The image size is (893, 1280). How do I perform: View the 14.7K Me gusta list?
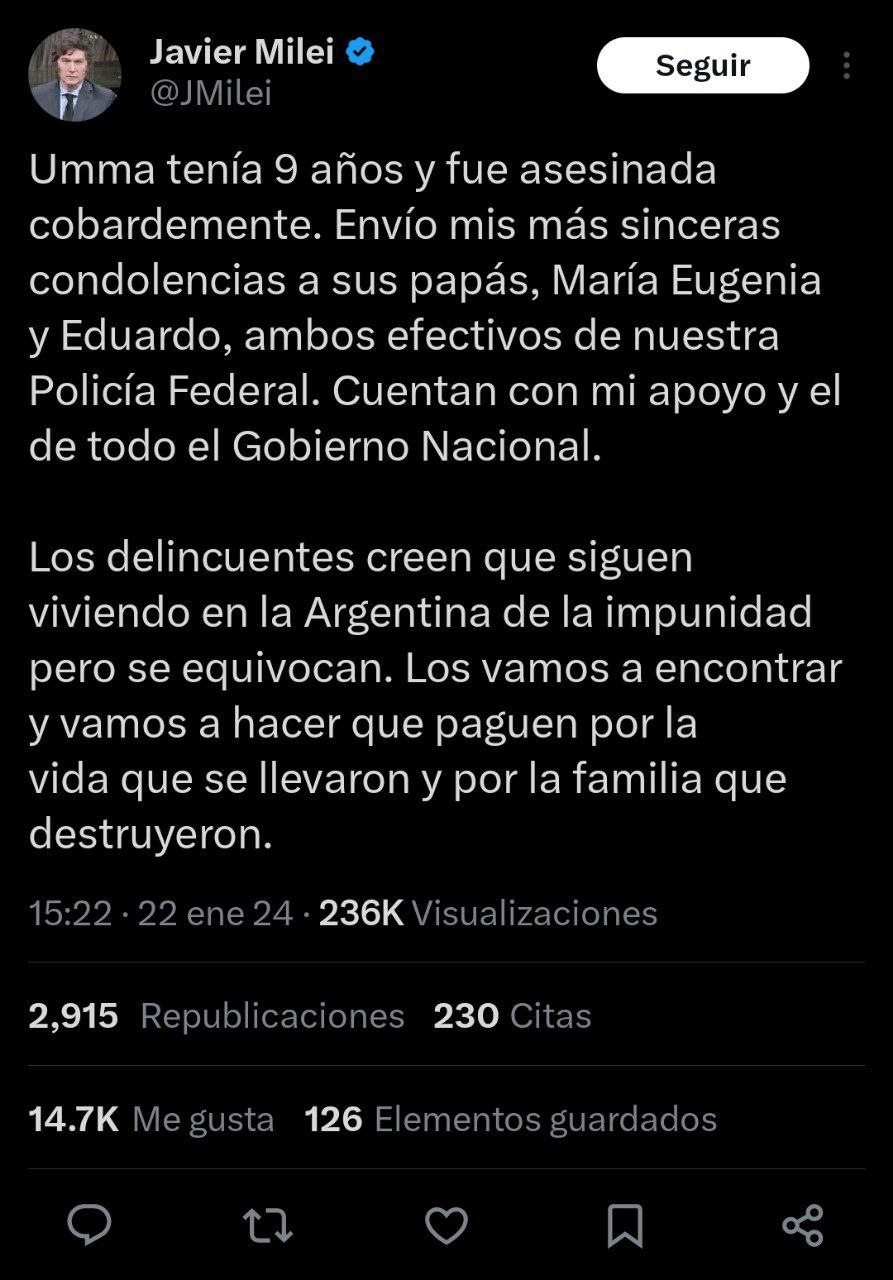pos(152,1119)
